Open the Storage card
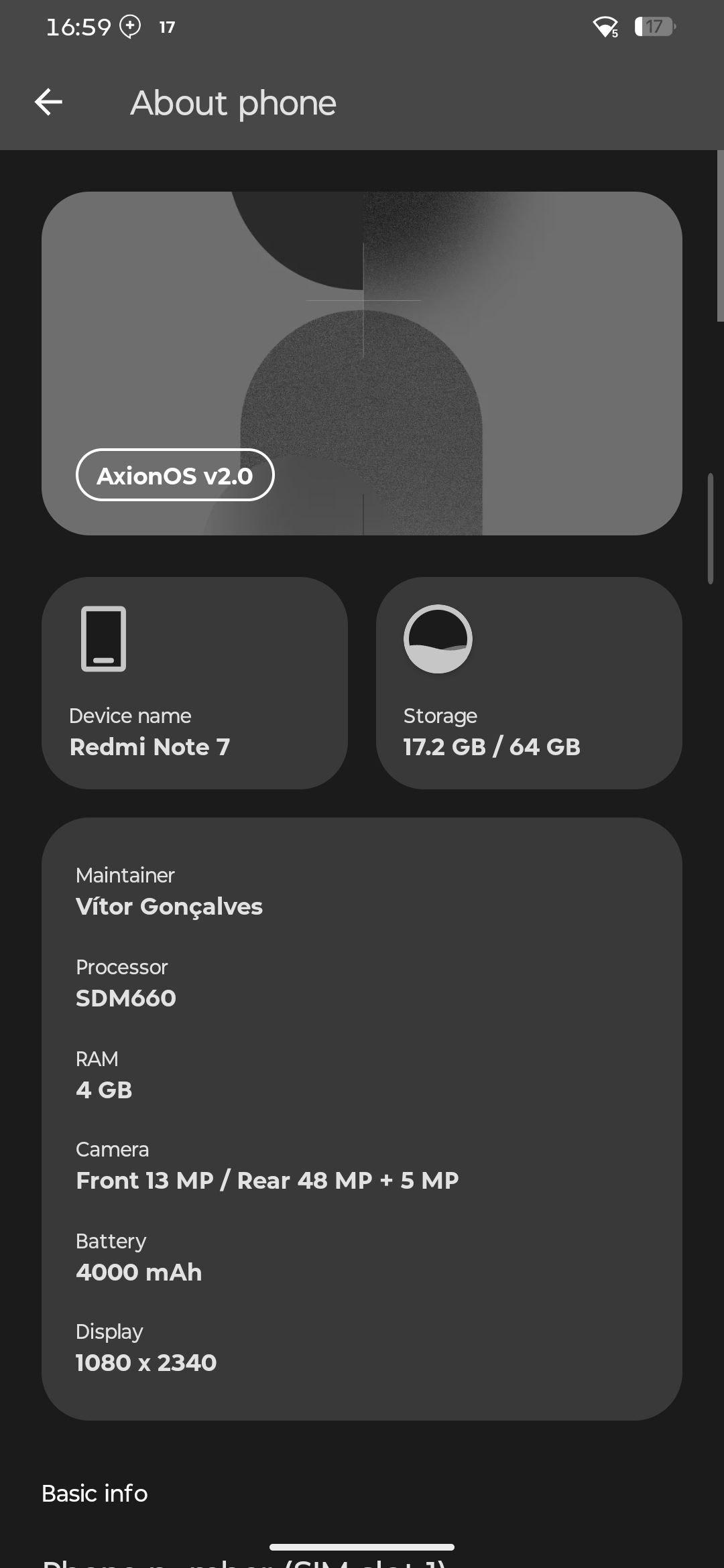 pyautogui.click(x=529, y=683)
